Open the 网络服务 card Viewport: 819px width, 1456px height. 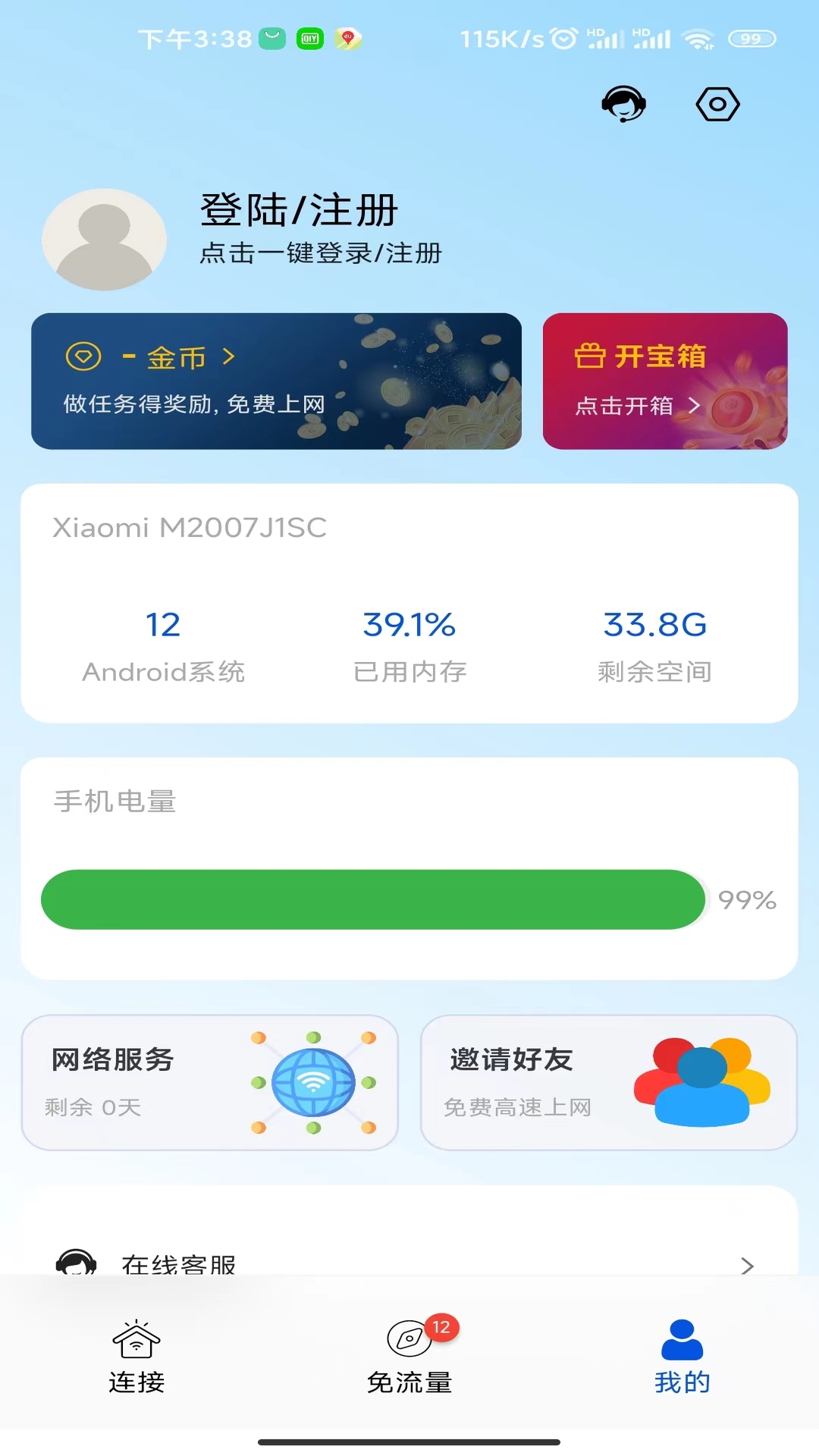point(210,1082)
